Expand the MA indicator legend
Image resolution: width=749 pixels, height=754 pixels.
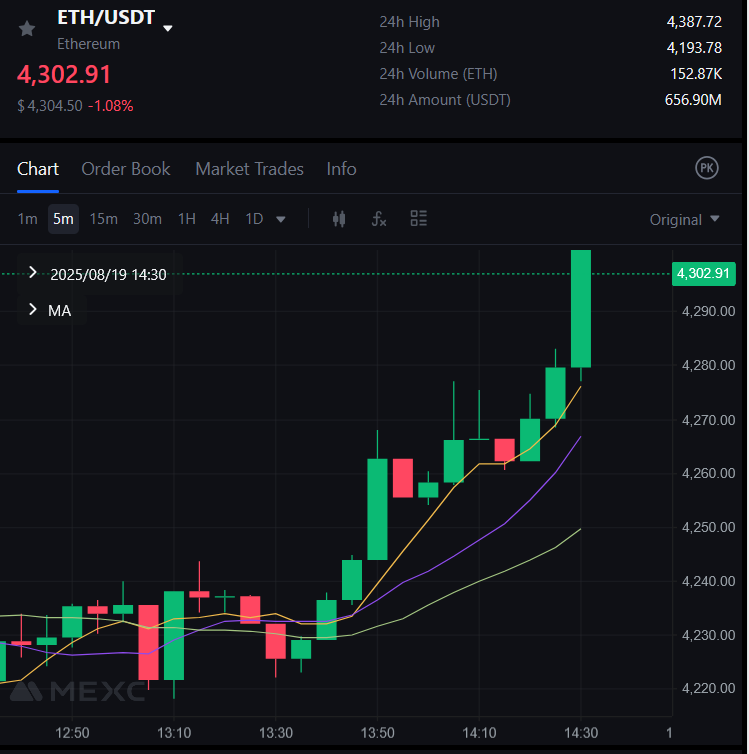[33, 310]
